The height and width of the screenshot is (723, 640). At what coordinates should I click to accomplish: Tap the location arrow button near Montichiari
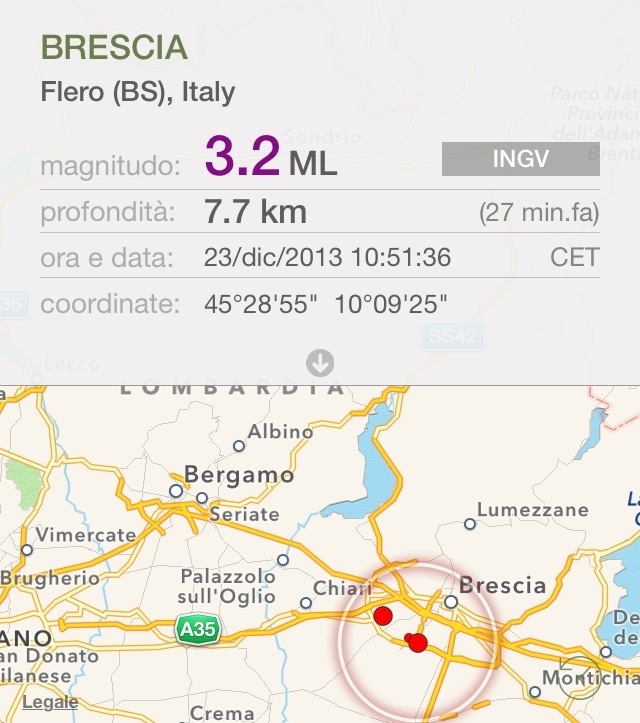click(580, 677)
